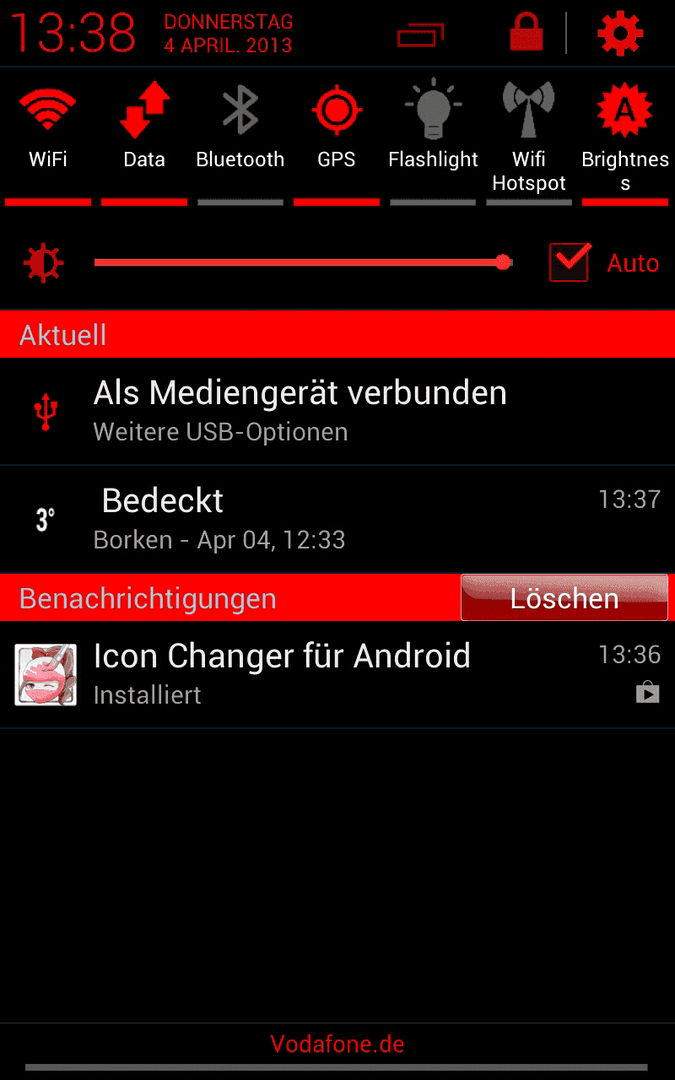
Task: Clear notifications with the Löschen button
Action: 564,598
